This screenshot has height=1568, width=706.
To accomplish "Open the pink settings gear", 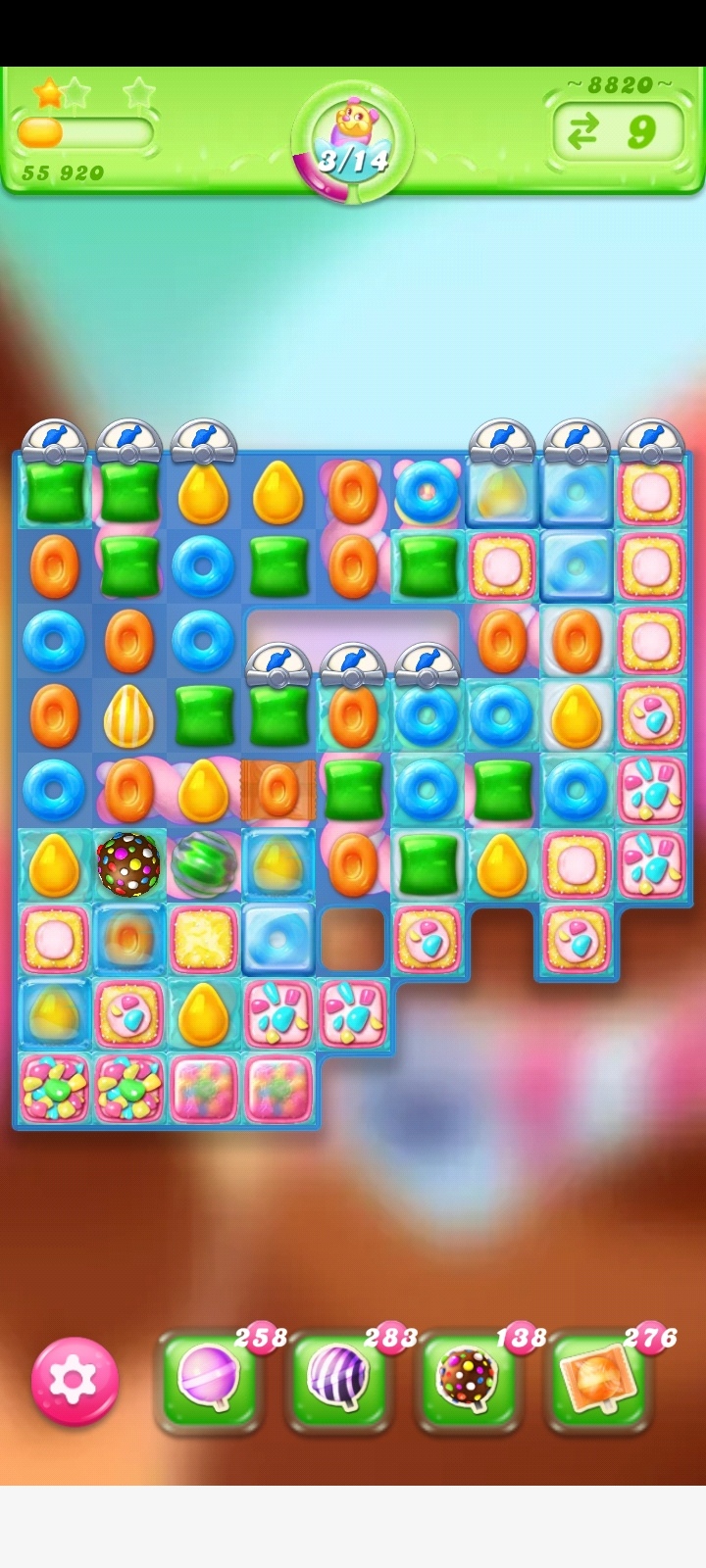I will coord(75,1380).
